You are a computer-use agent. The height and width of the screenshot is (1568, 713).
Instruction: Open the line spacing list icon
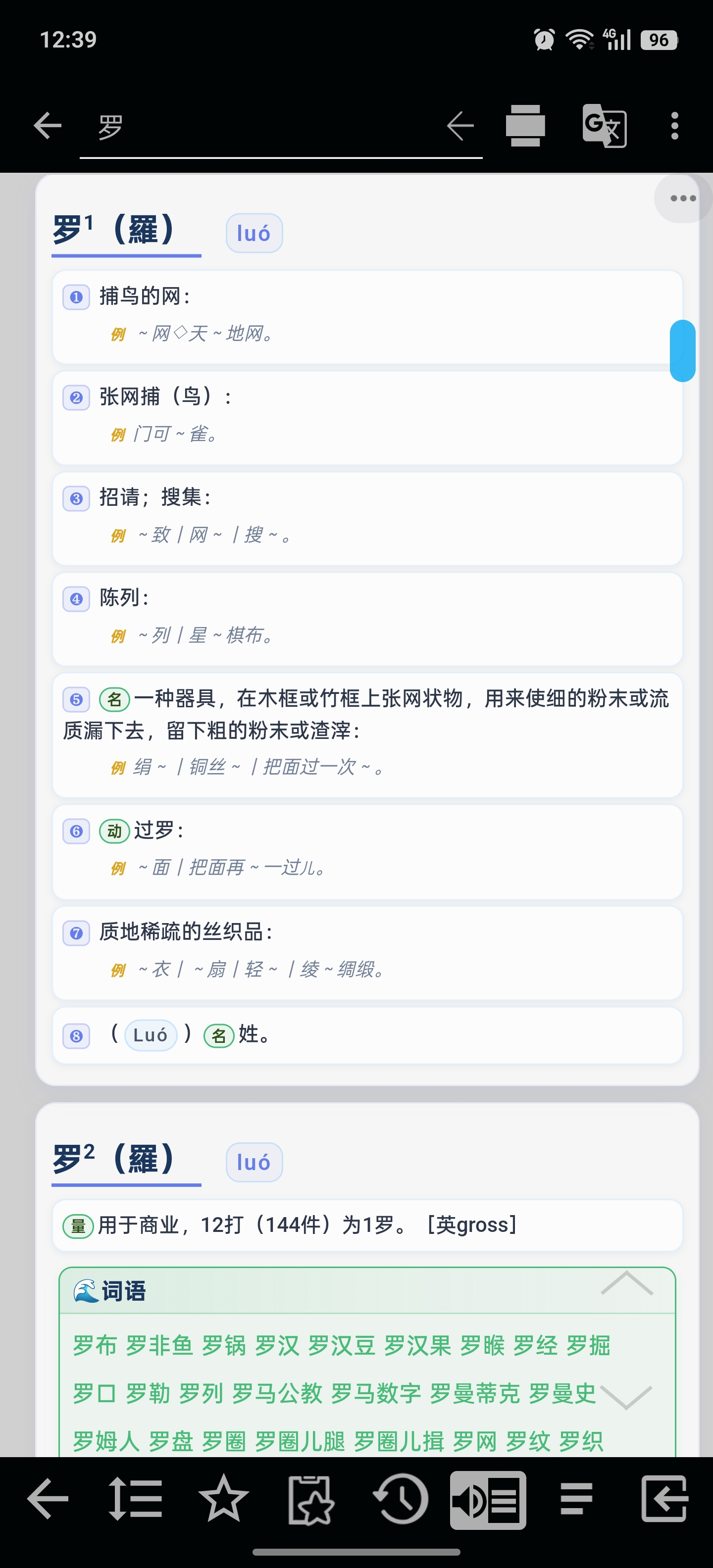click(135, 1499)
